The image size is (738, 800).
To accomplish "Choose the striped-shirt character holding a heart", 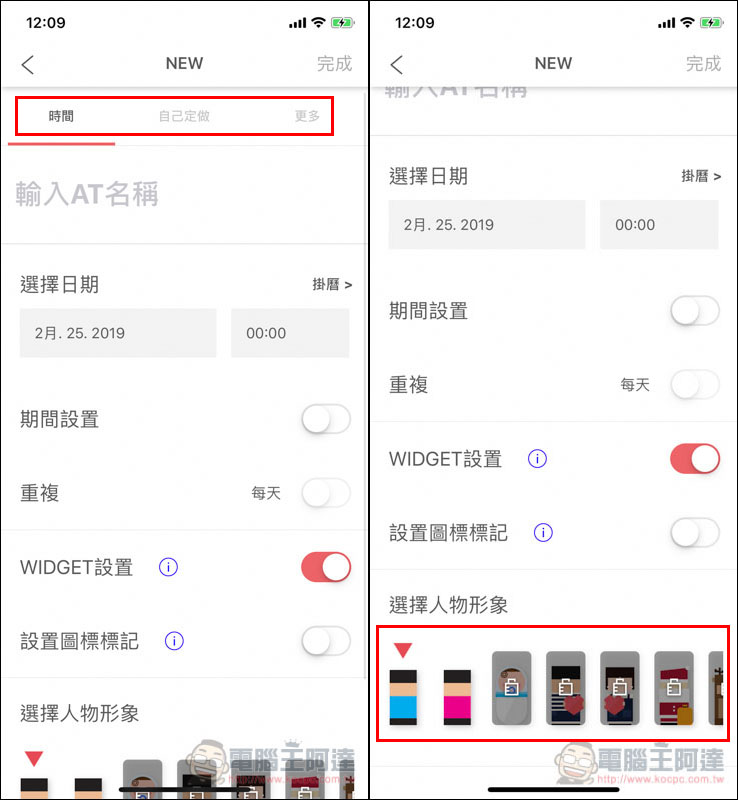I will 565,688.
